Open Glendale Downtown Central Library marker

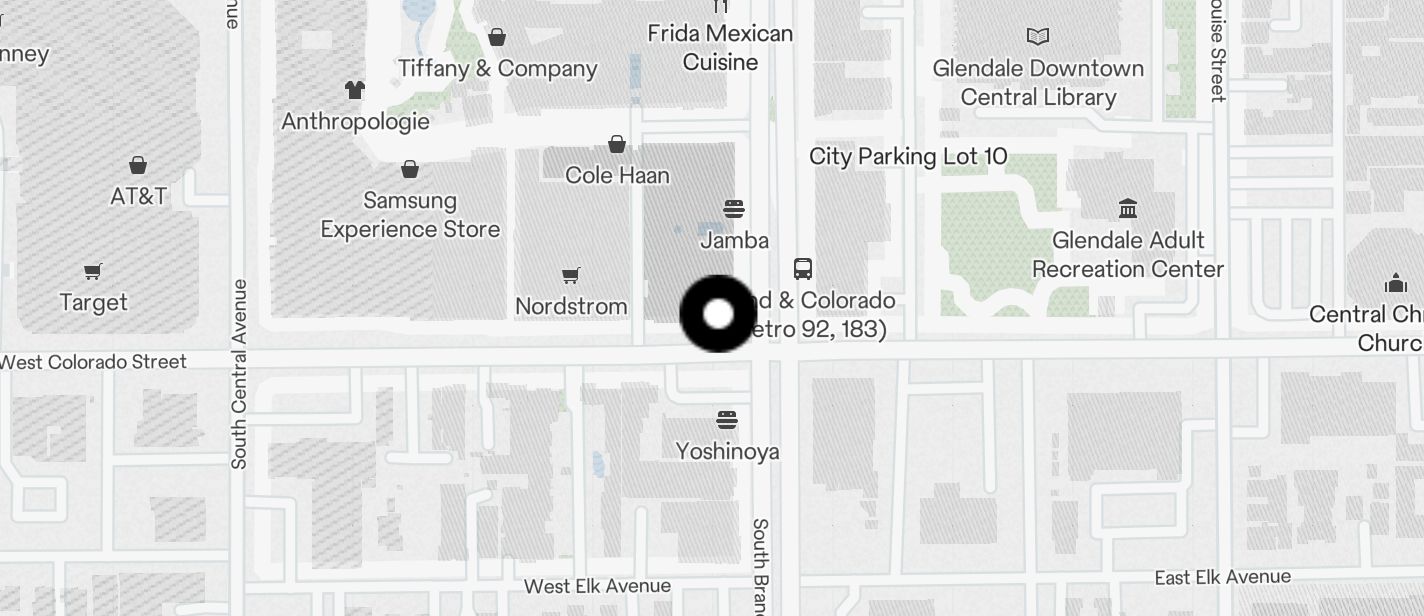[1038, 37]
